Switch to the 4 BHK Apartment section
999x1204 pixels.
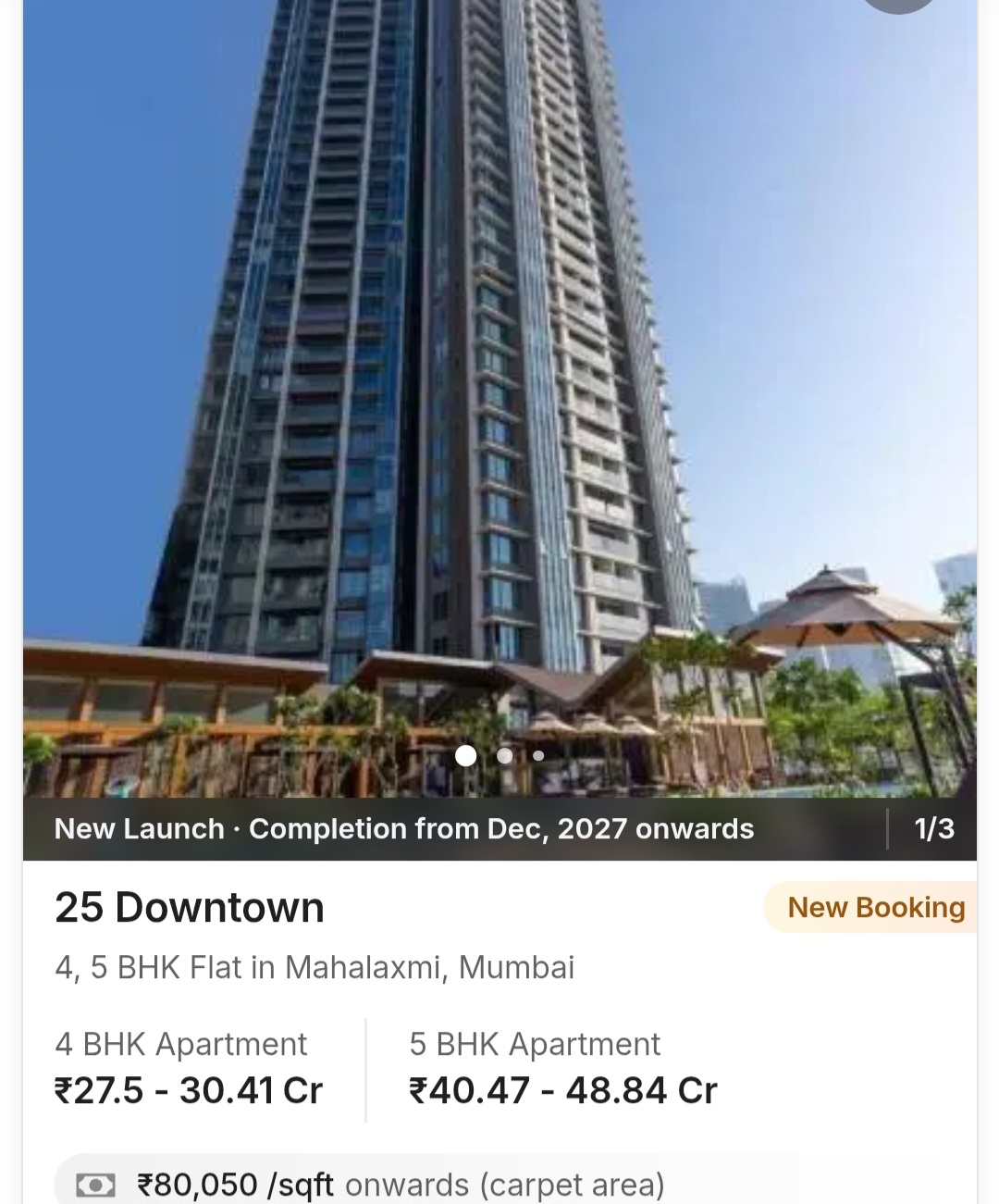point(180,1044)
